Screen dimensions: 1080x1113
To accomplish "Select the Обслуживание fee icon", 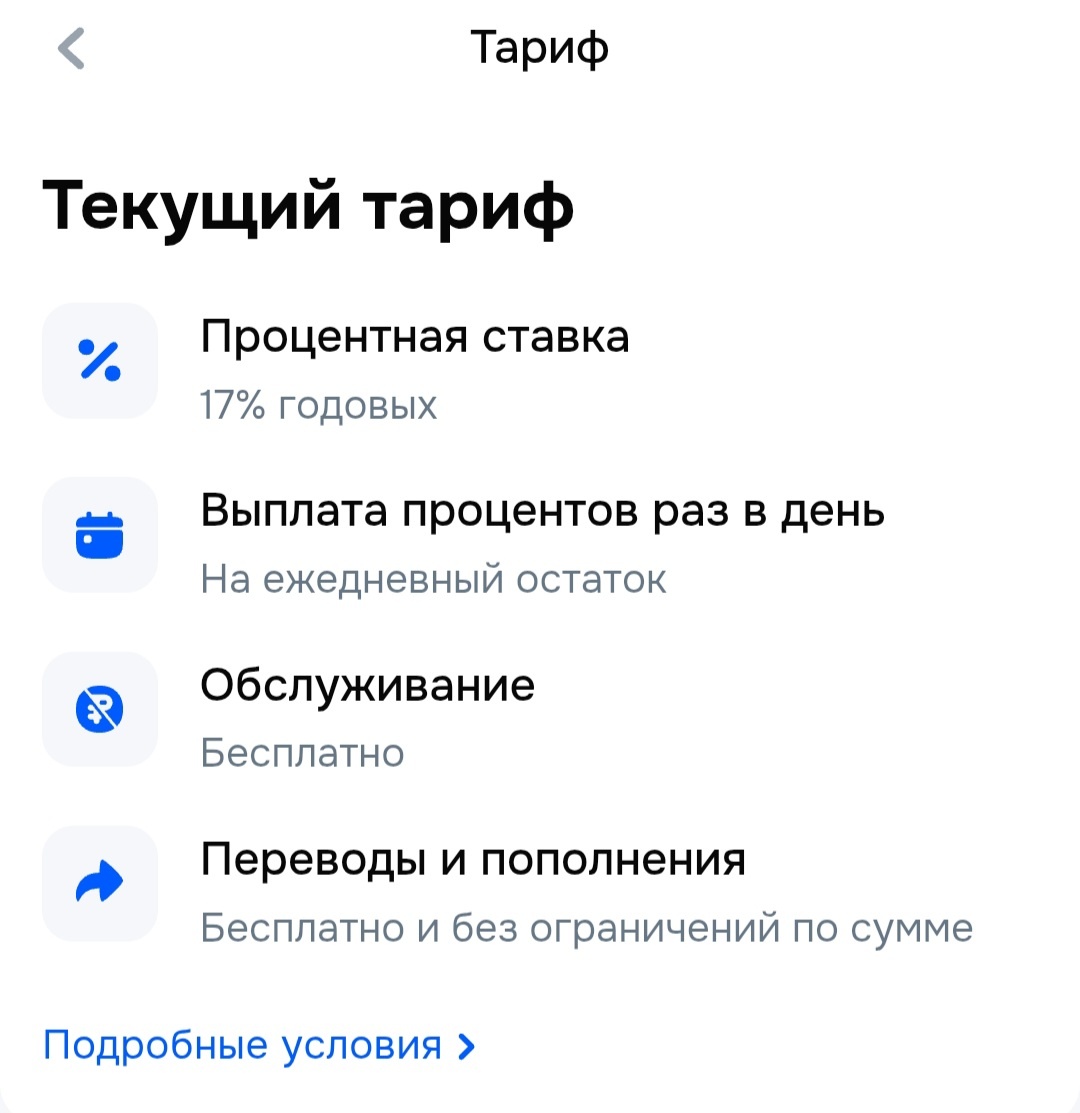I will [99, 709].
